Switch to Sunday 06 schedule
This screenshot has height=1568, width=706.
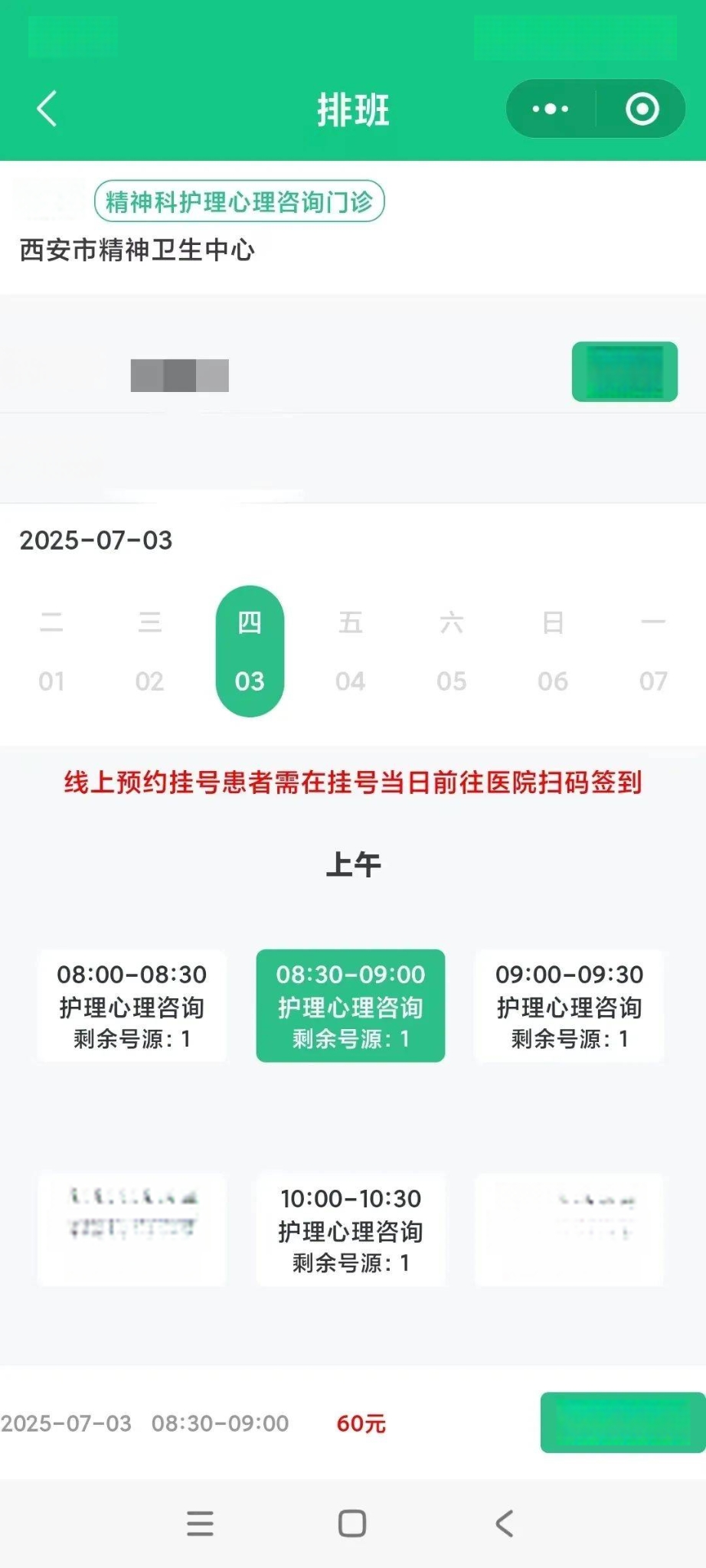552,652
